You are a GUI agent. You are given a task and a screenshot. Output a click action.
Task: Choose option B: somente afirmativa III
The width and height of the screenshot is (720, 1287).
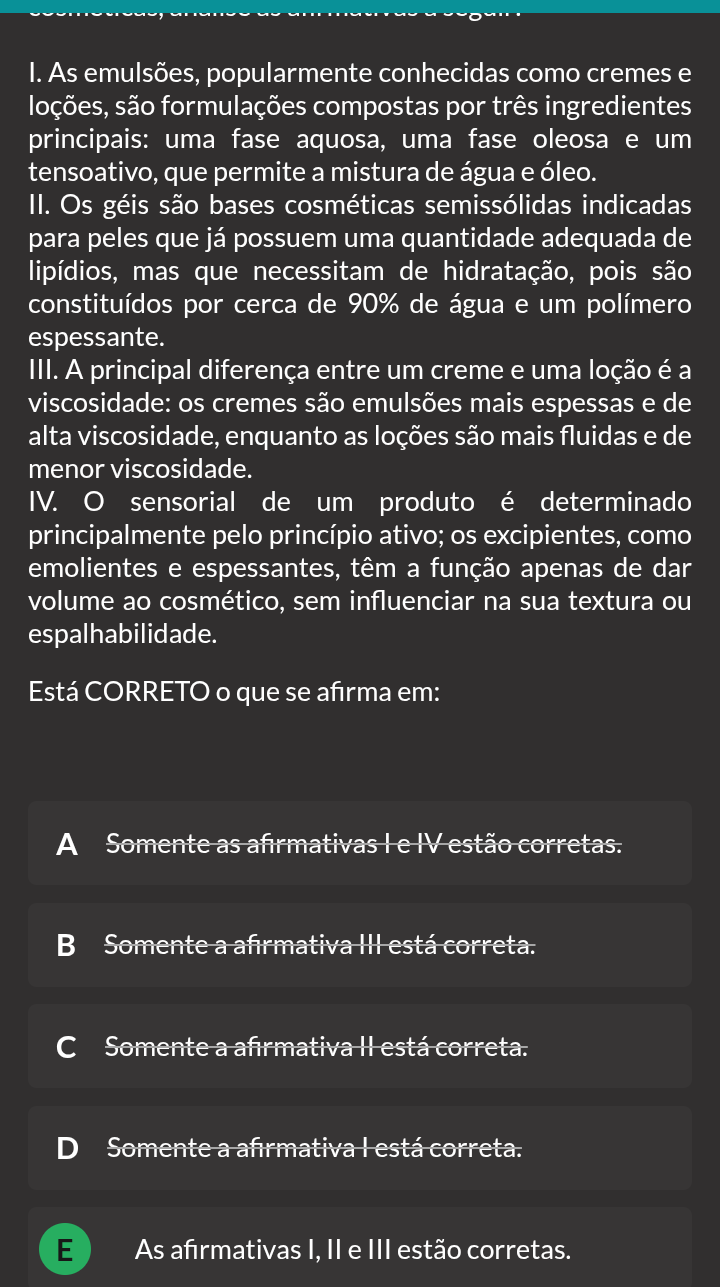coord(360,945)
